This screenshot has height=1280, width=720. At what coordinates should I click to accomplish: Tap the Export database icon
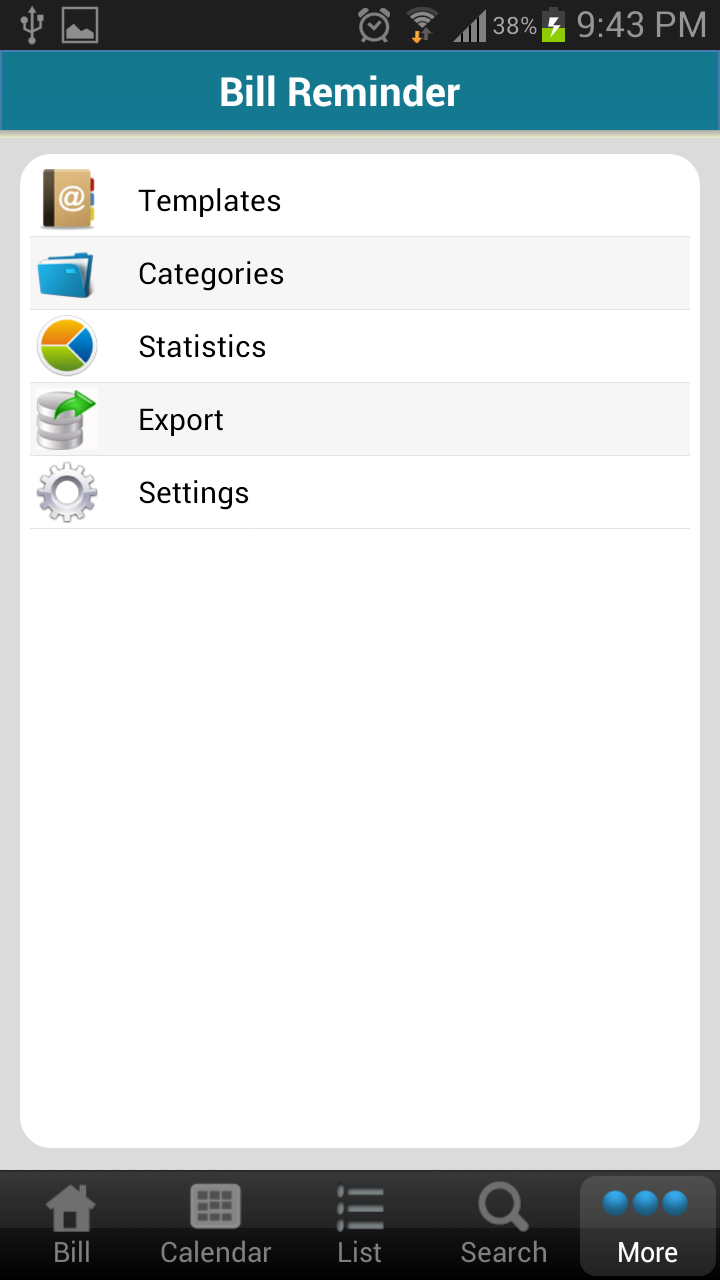coord(66,419)
